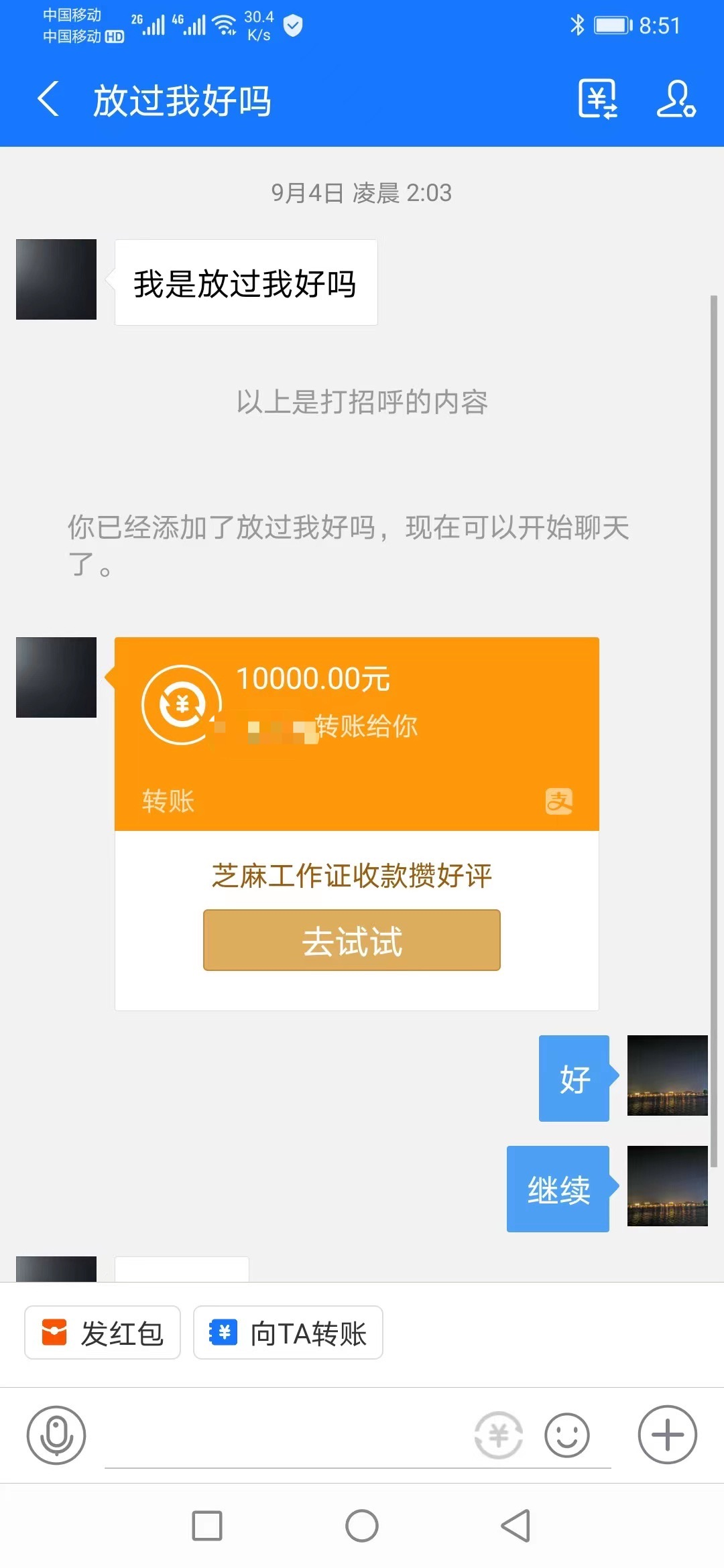Tap the plus icon for more chat options
724x1568 pixels.
[x=666, y=1435]
